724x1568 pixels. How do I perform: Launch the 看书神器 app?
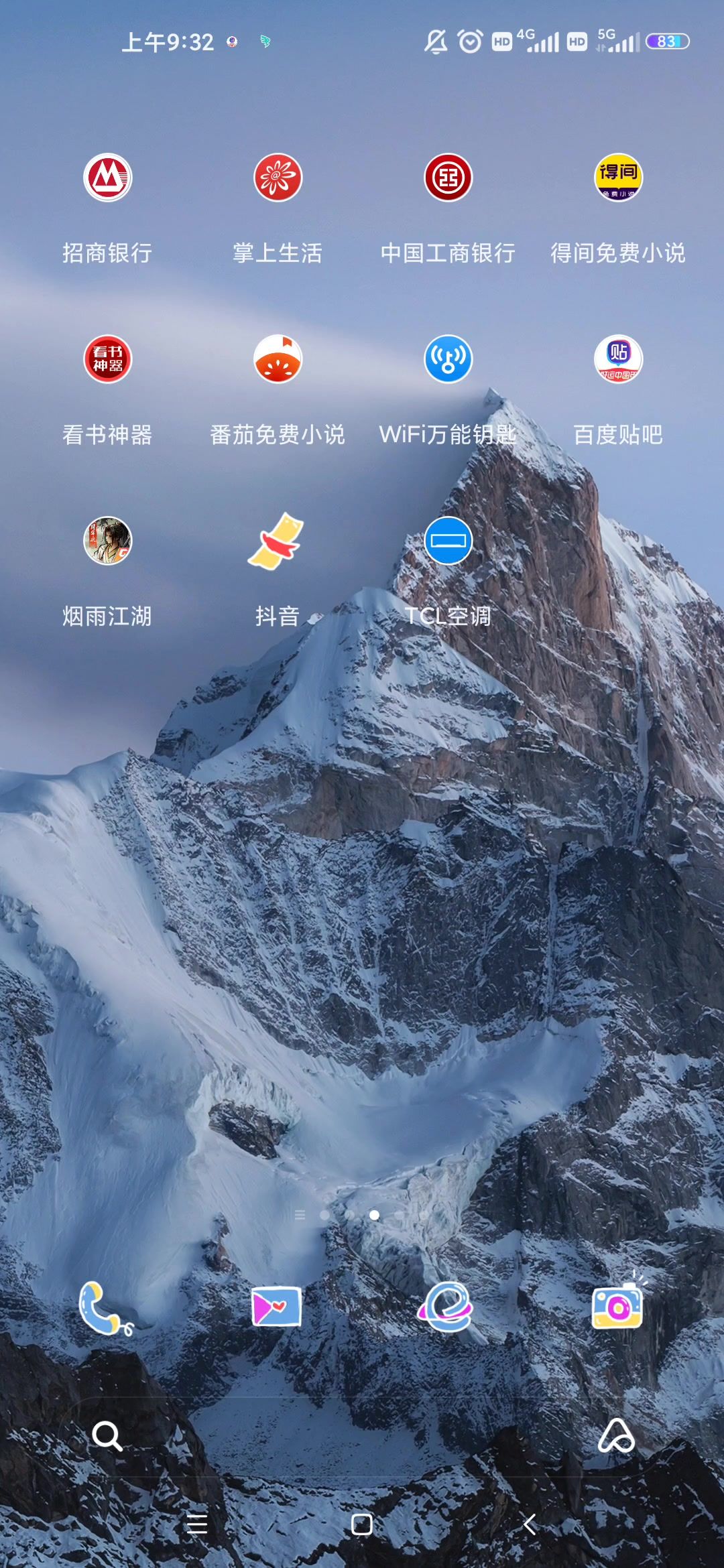[107, 360]
